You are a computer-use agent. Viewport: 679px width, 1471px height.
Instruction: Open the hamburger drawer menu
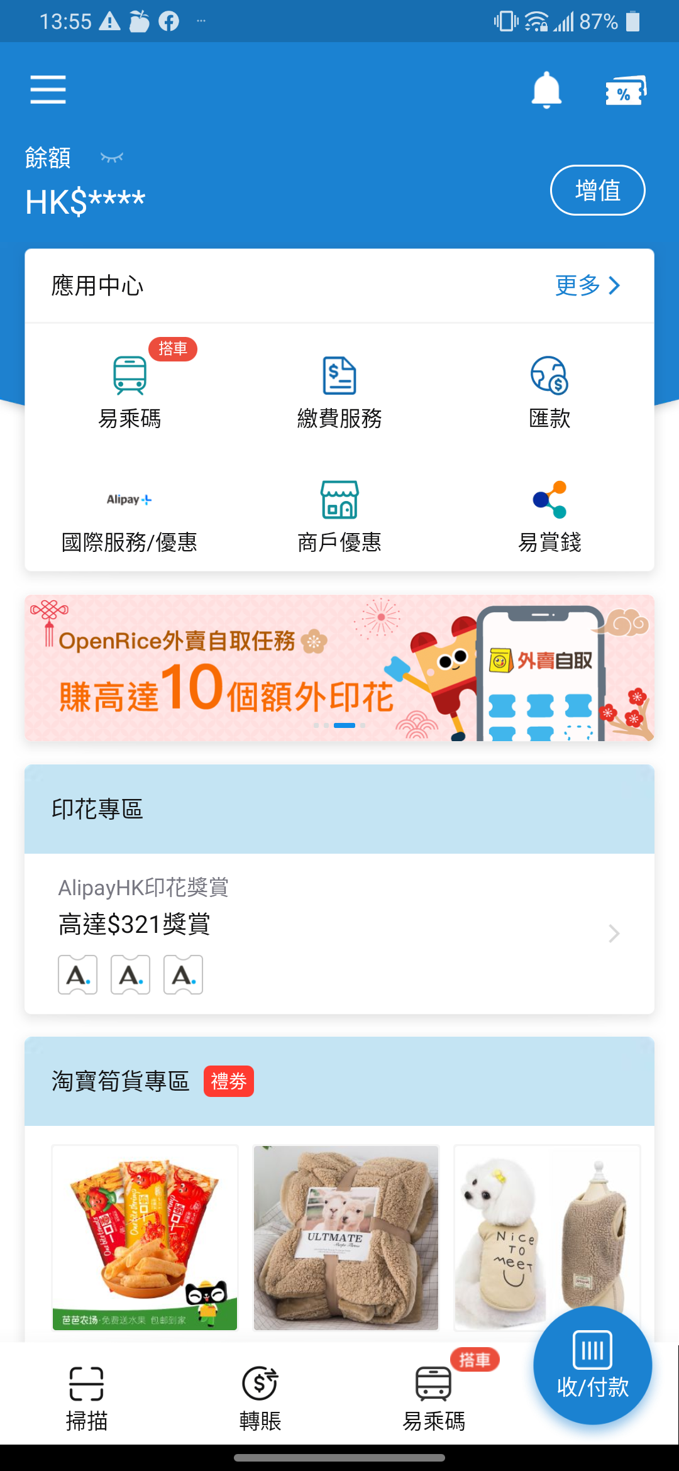point(48,90)
